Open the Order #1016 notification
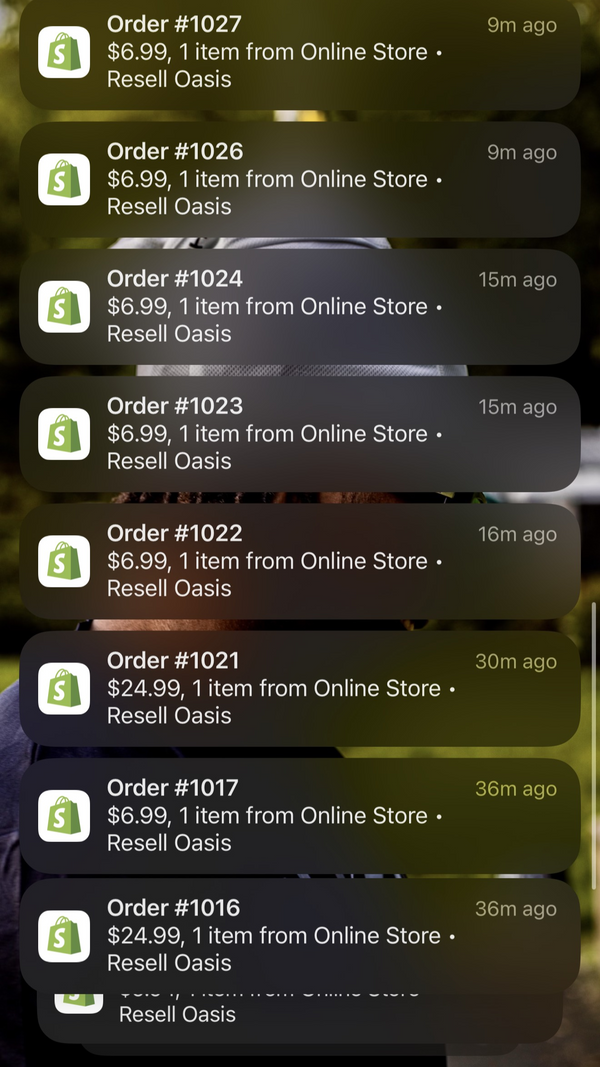This screenshot has width=600, height=1067. (300, 935)
